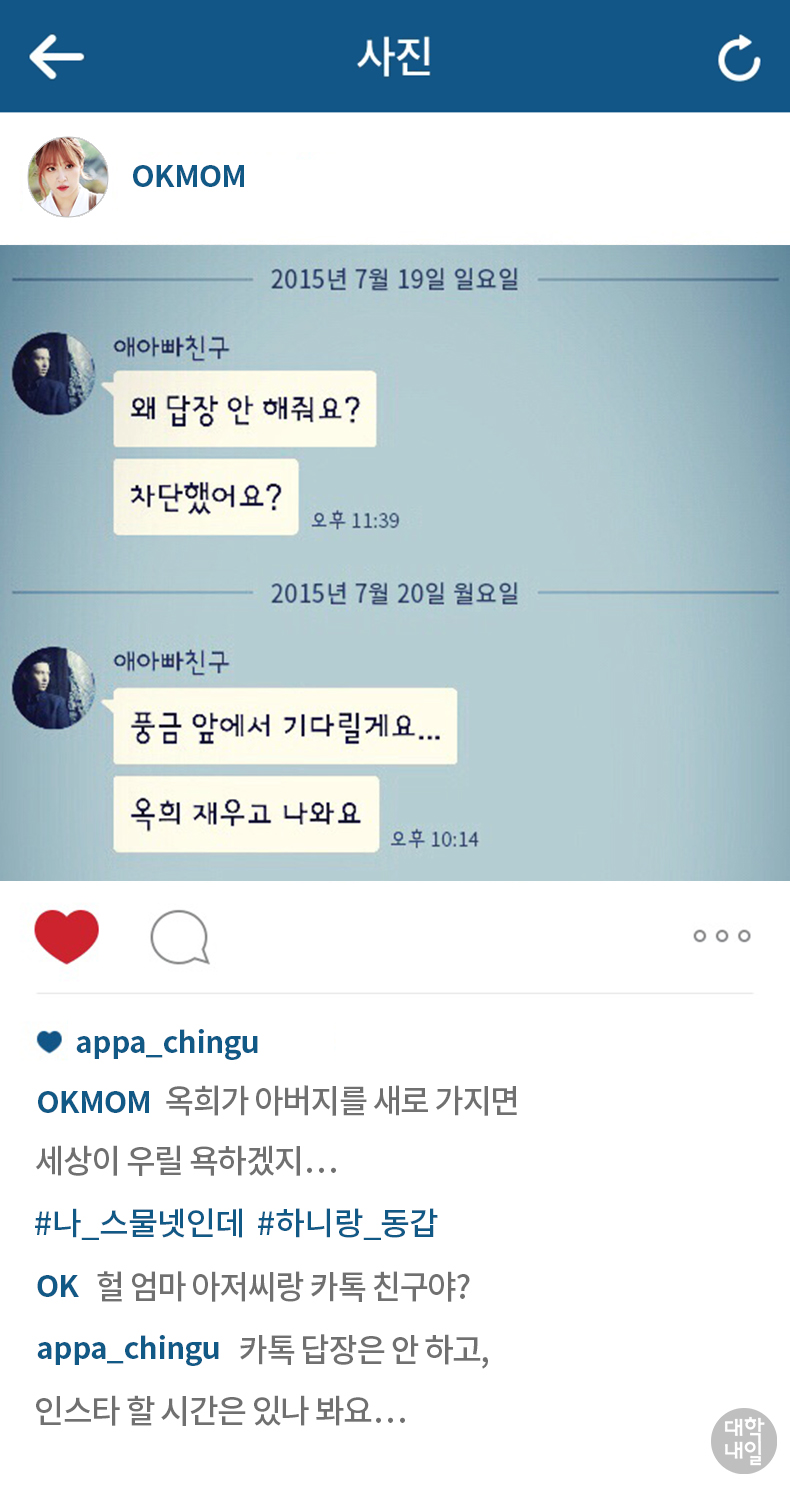Open the three-dot more options menu
The height and width of the screenshot is (1486, 790).
point(721,936)
